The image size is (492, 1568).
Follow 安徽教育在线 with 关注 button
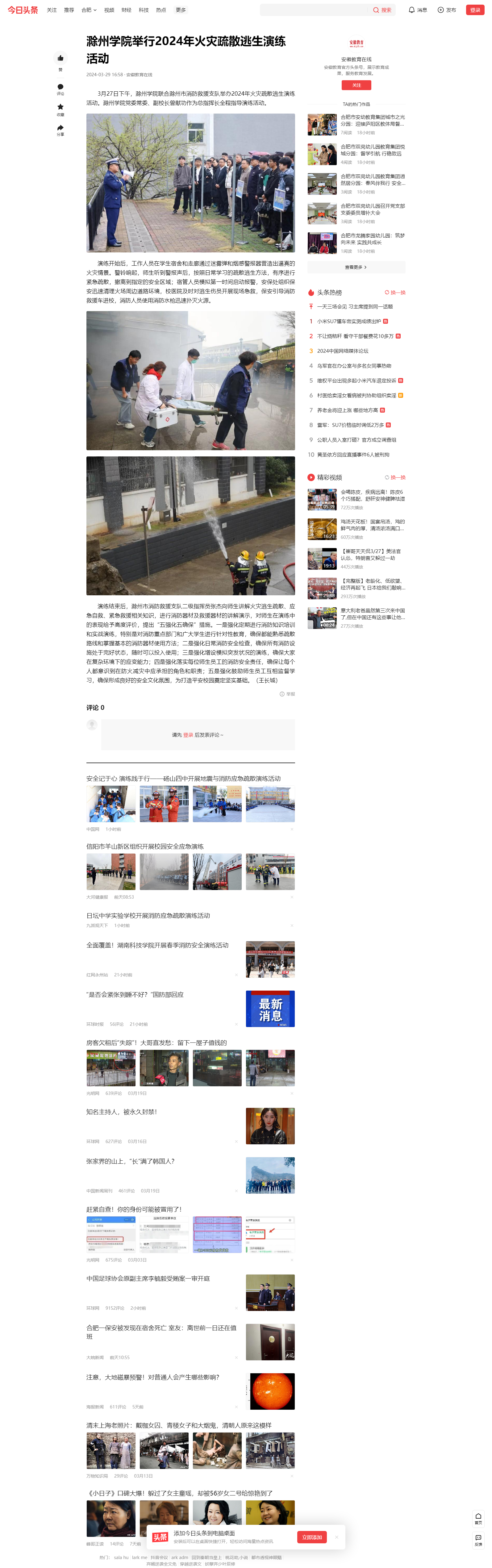[356, 85]
